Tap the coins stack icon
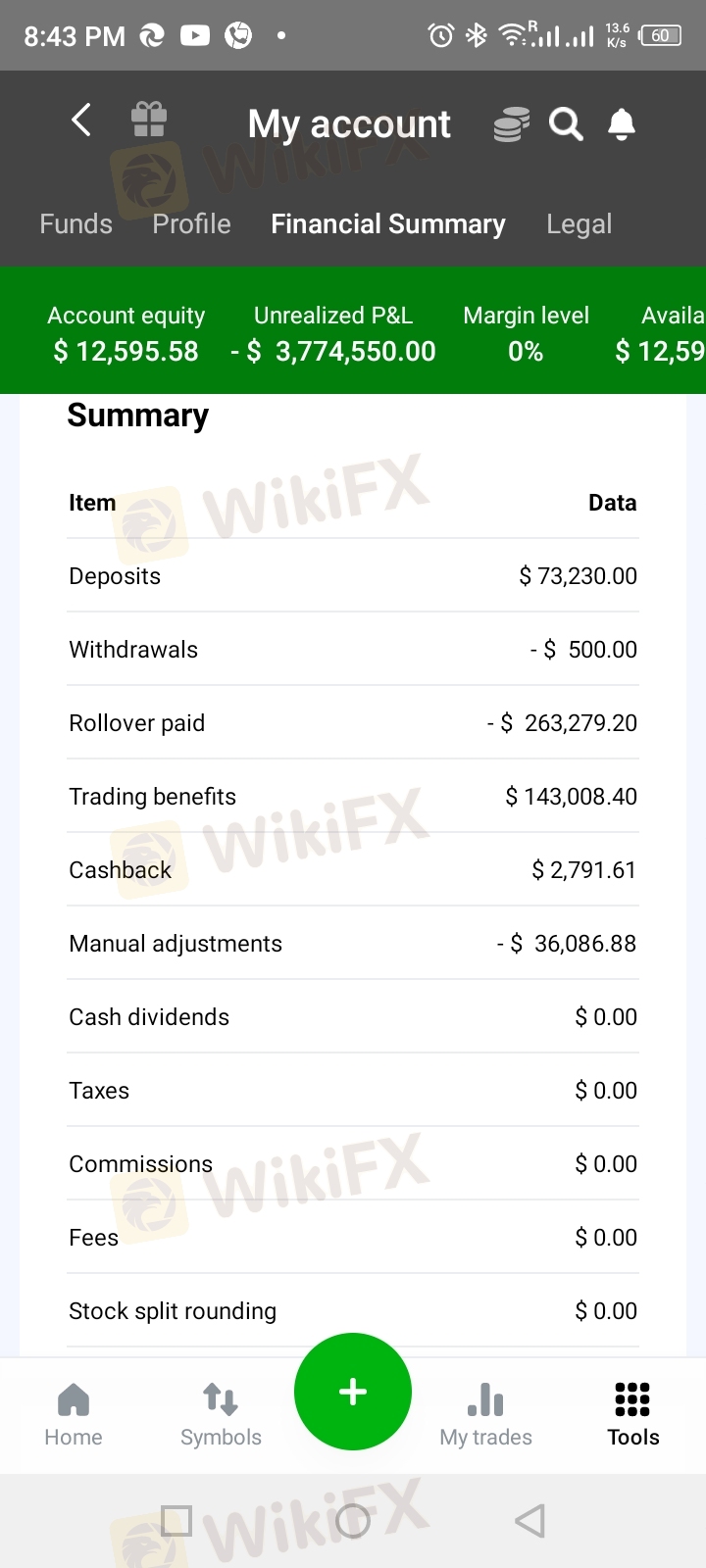The image size is (706, 1568). tap(511, 124)
